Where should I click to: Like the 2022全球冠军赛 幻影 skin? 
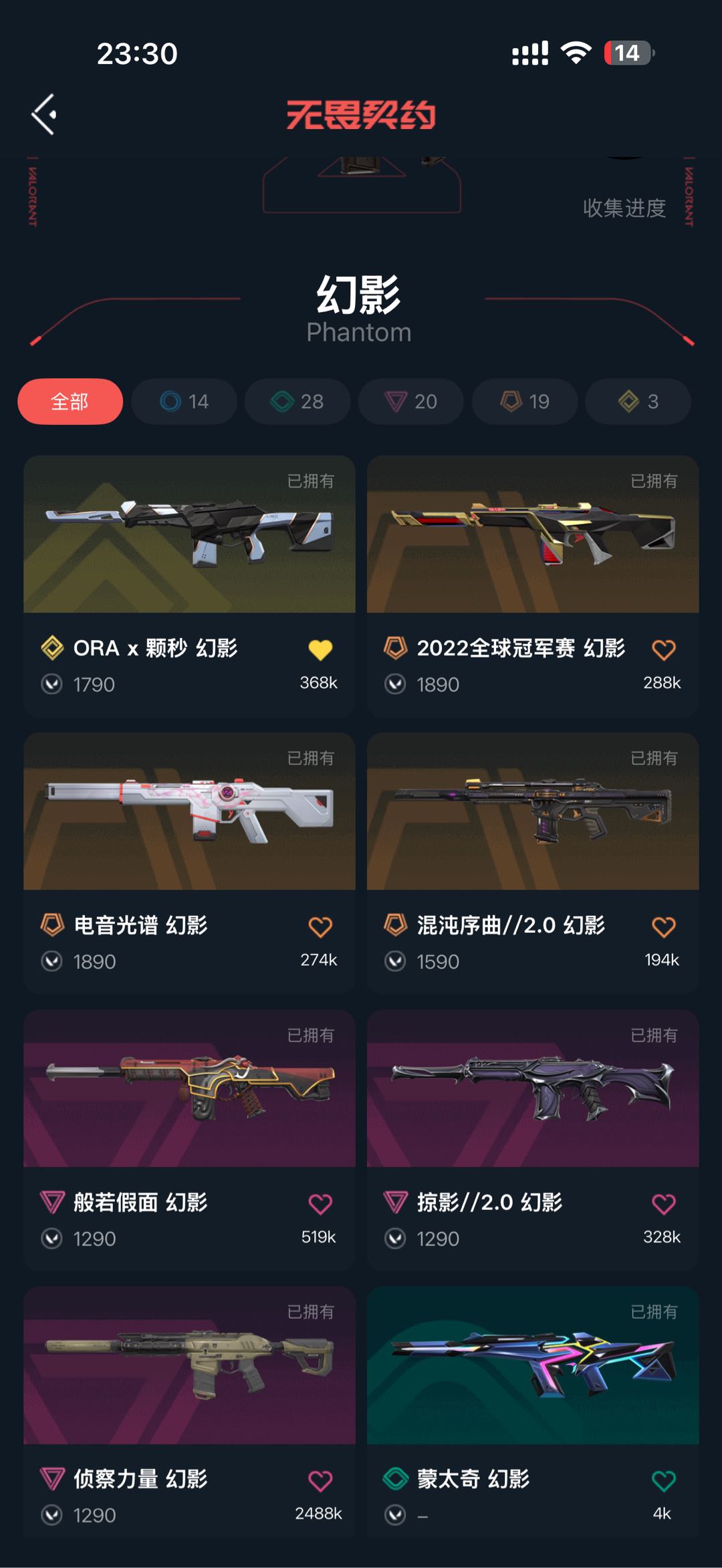click(664, 649)
